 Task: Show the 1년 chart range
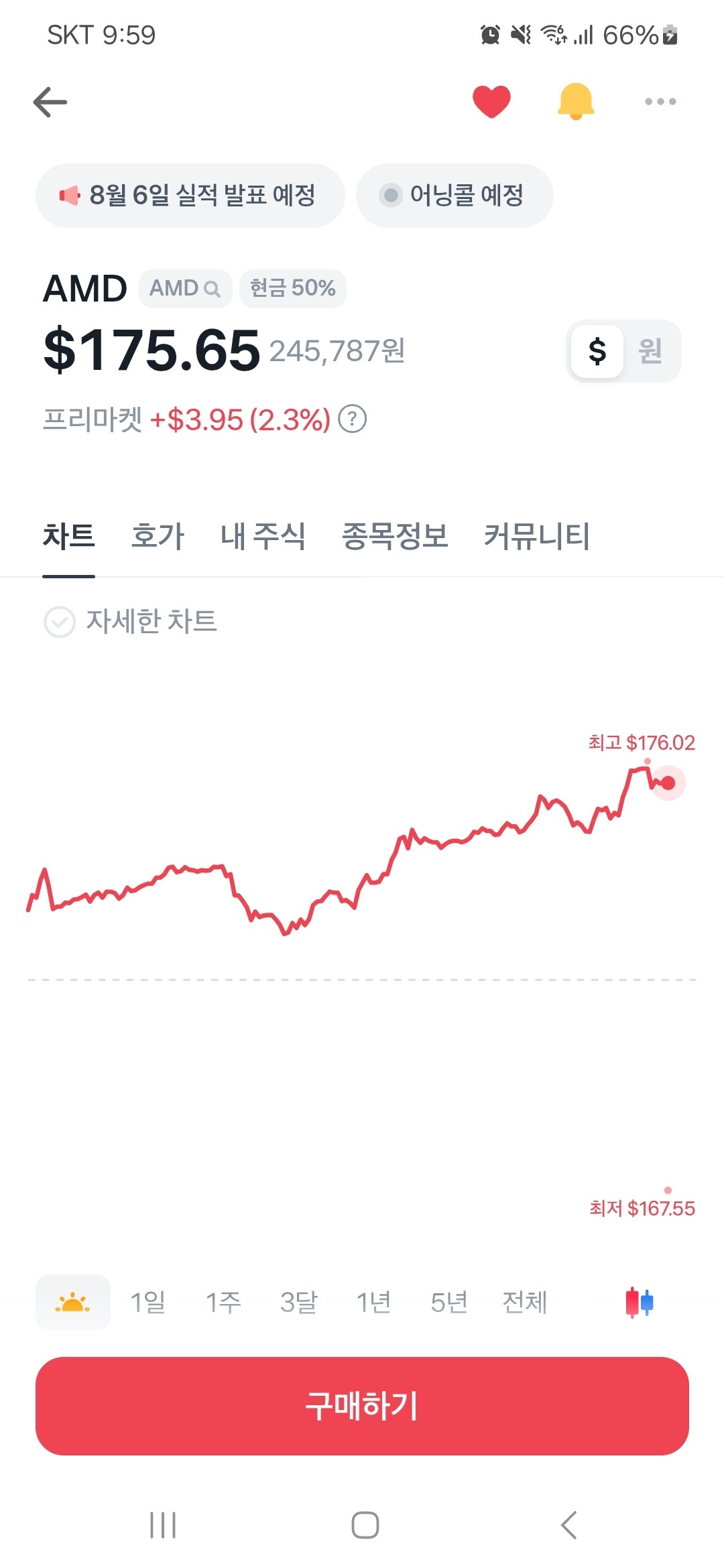click(x=373, y=1302)
